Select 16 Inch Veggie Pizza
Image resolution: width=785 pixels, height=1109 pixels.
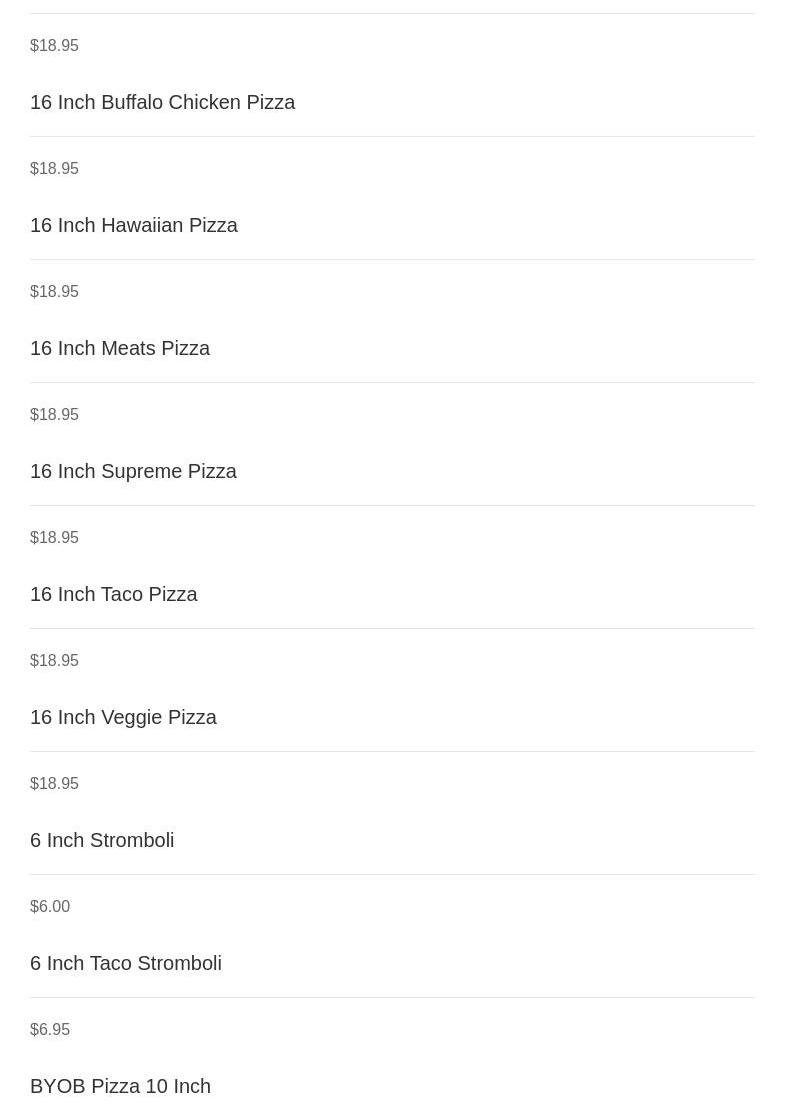(x=123, y=717)
